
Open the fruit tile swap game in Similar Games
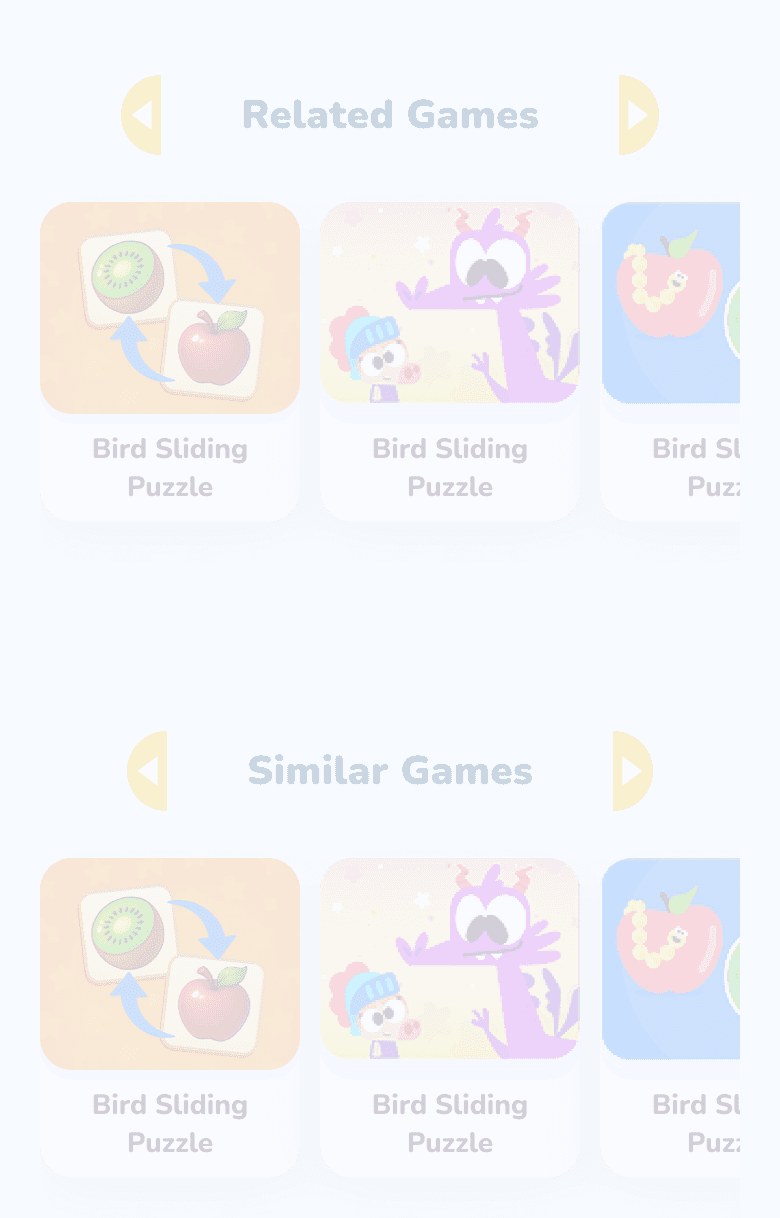coord(170,964)
